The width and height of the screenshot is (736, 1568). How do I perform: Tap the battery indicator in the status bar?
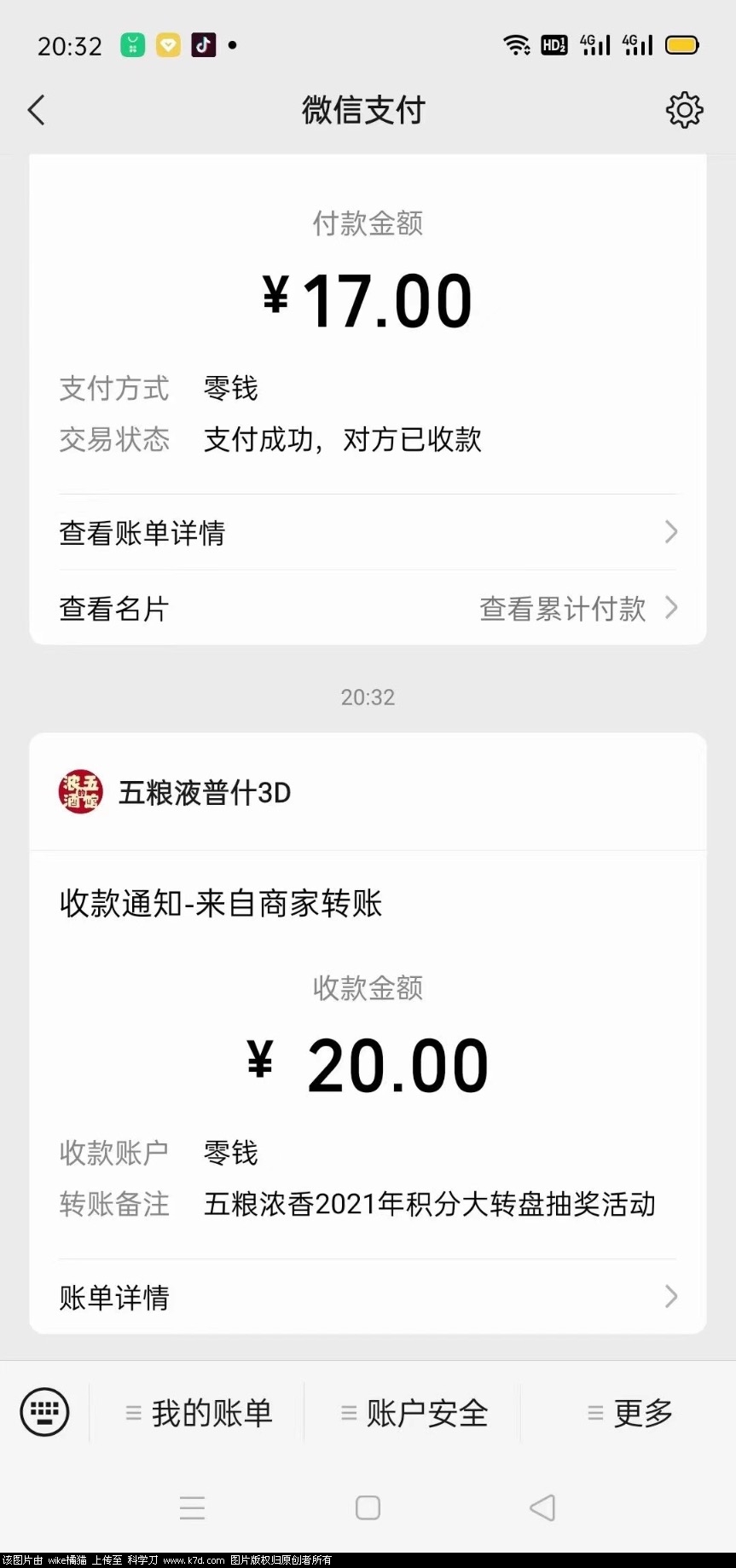681,45
